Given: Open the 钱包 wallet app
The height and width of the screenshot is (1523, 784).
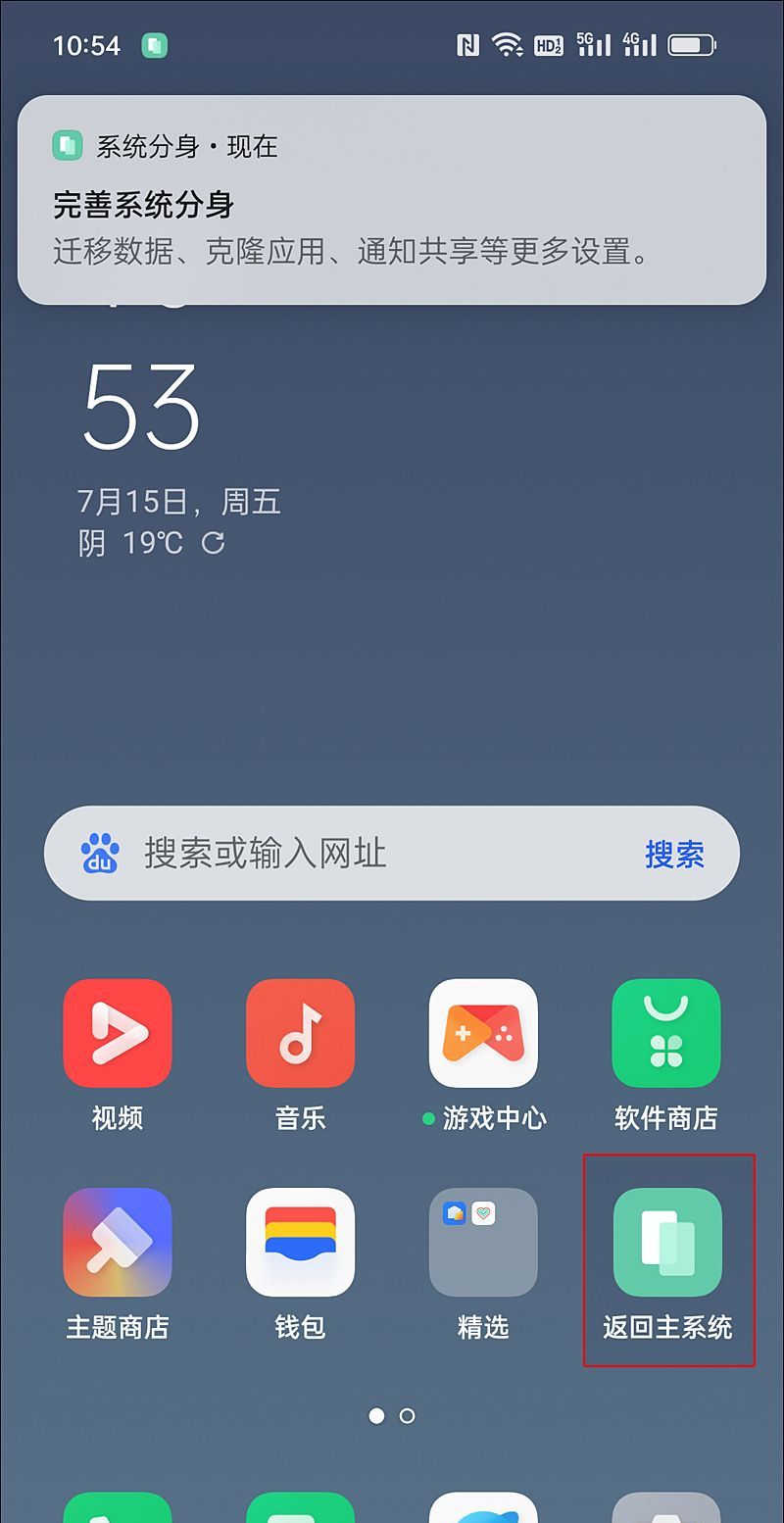Looking at the screenshot, I should pos(300,1241).
